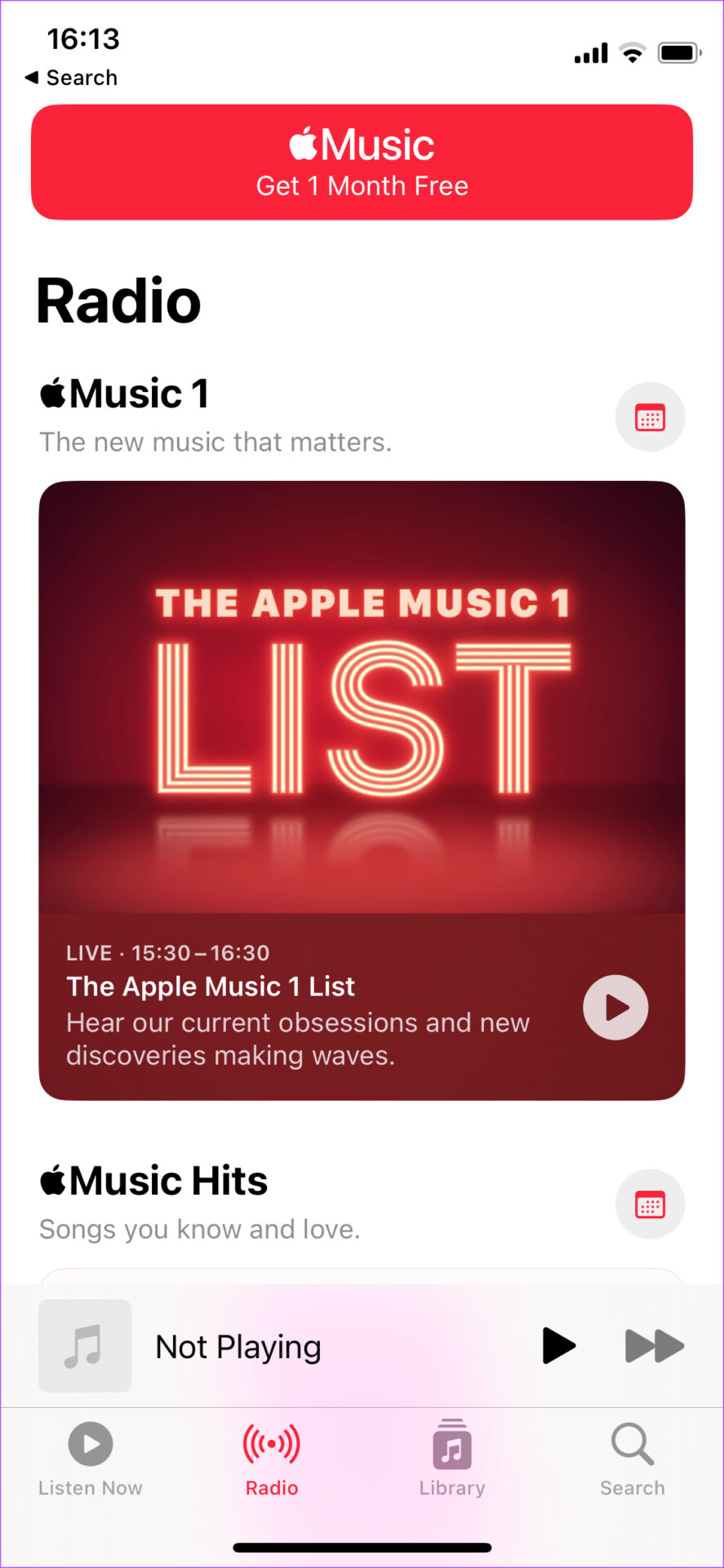Expand the Not Playing mini player
724x1568 pixels.
coord(238,1347)
